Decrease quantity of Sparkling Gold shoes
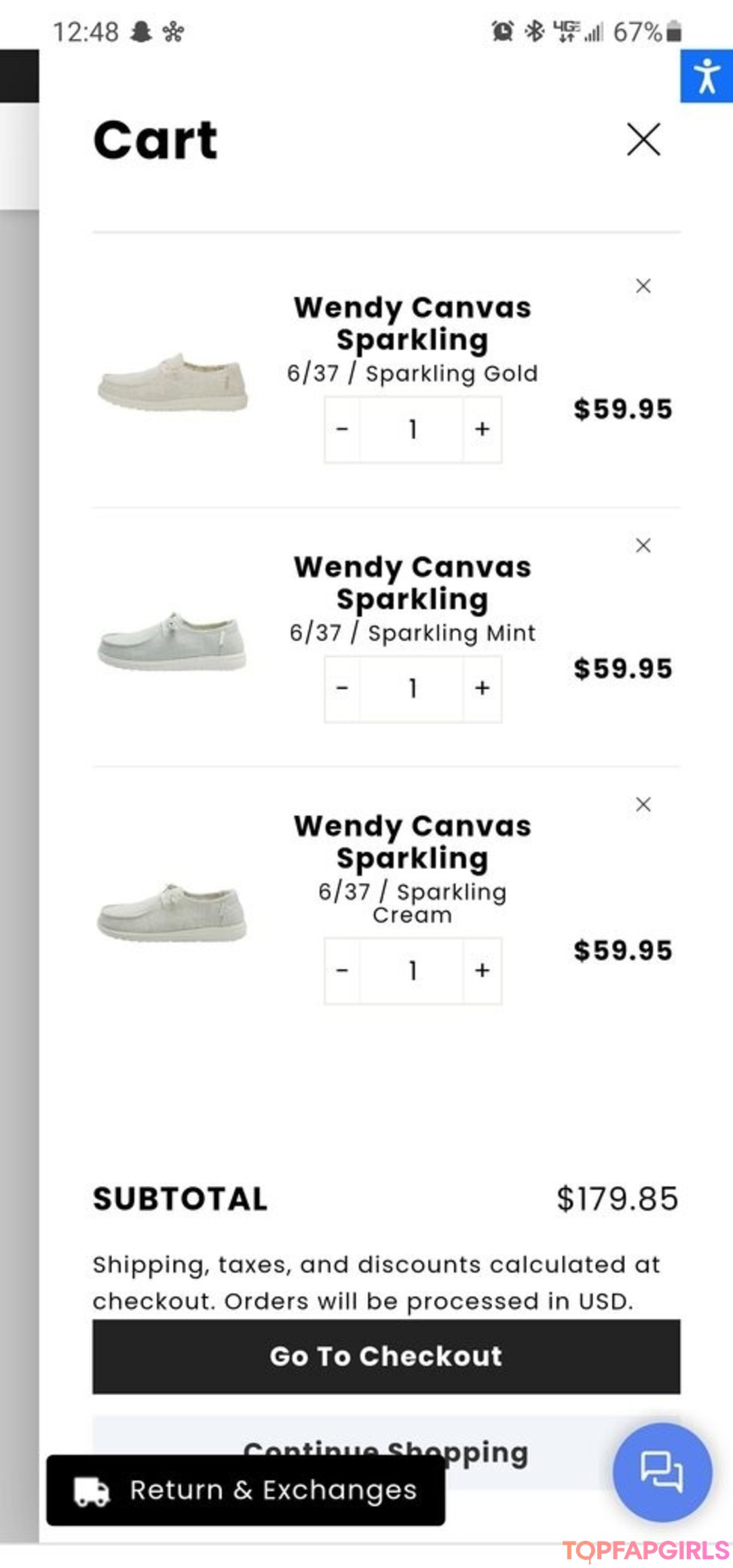This screenshot has width=733, height=1568. click(x=343, y=429)
